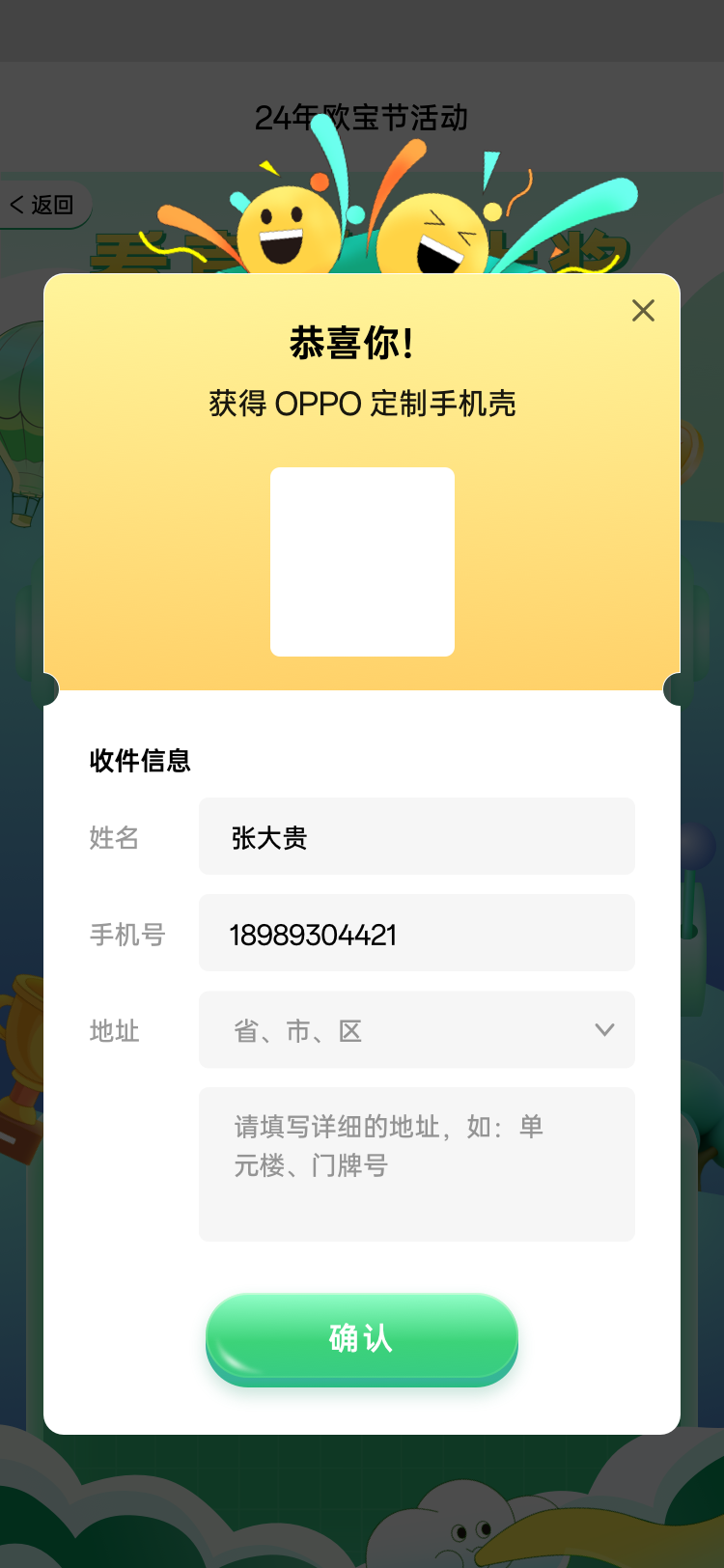This screenshot has height=1568, width=724.
Task: Tap the 返回 back button
Action: click(43, 205)
